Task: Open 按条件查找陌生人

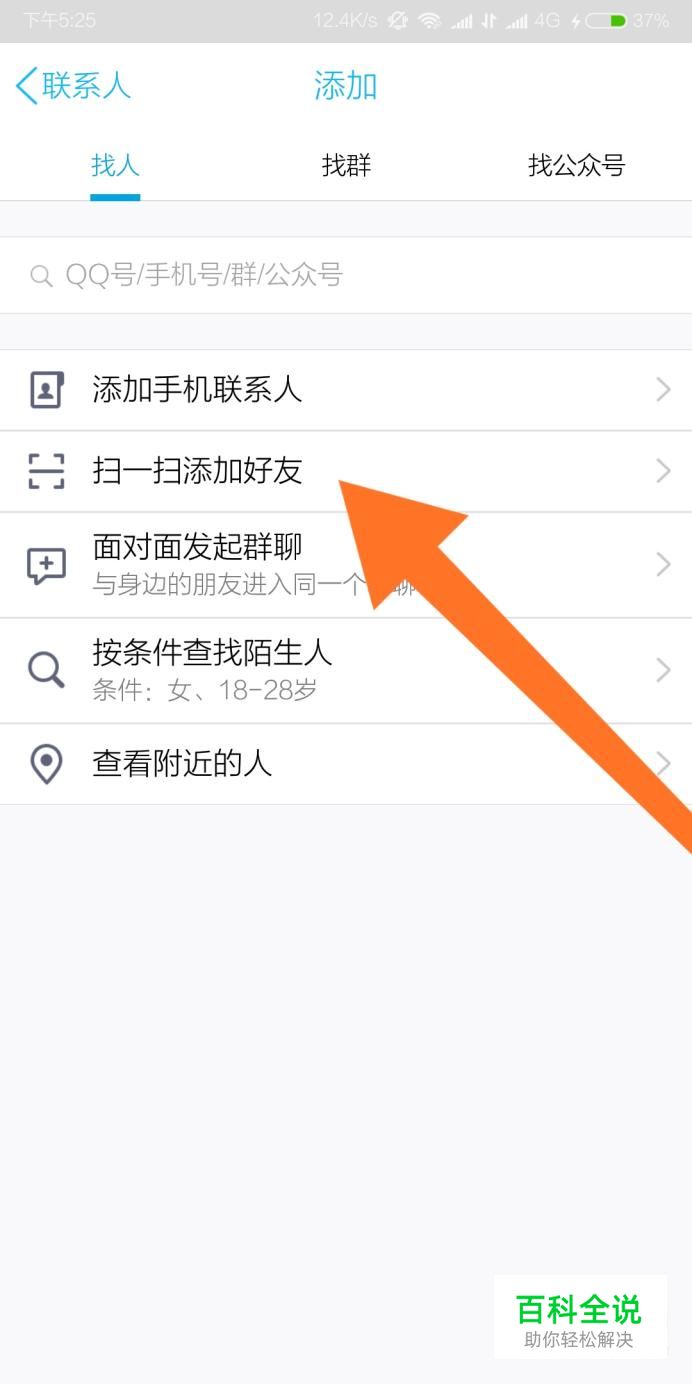Action: (212, 669)
